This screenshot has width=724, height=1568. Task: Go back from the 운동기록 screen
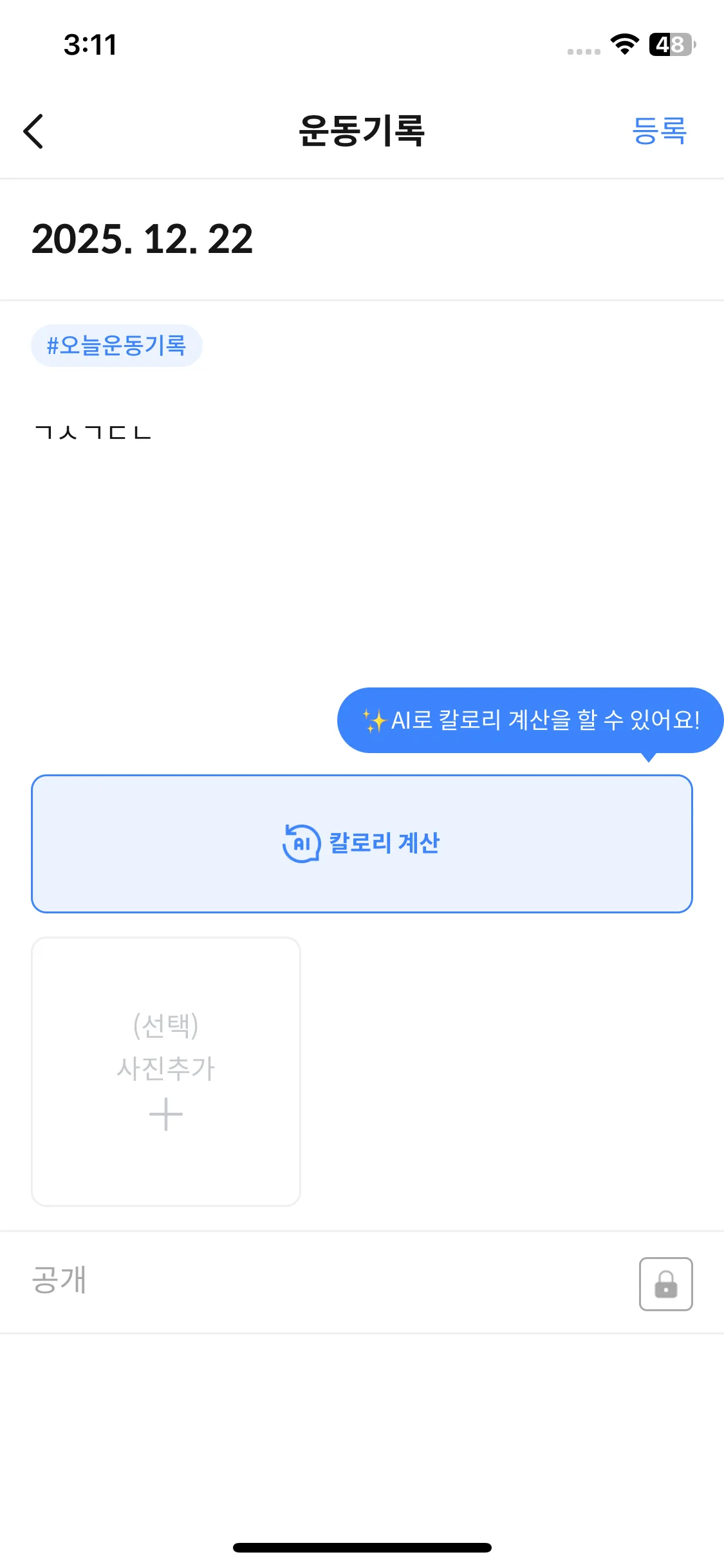pos(33,131)
